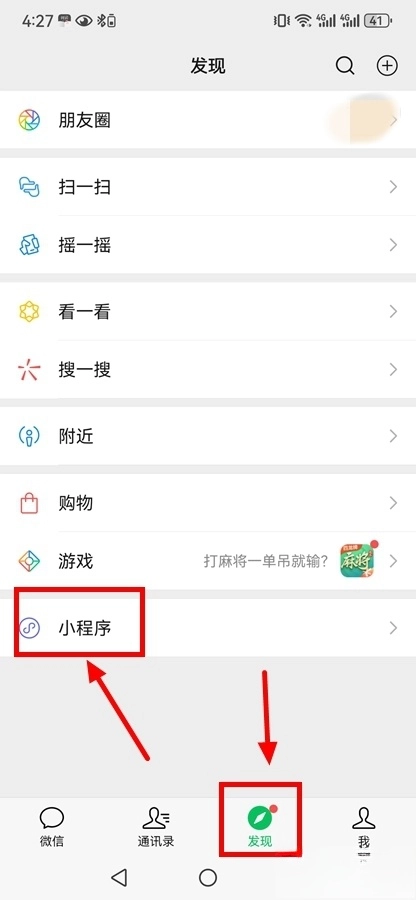Select the 发现 discover tab
416x900 pixels.
261,827
